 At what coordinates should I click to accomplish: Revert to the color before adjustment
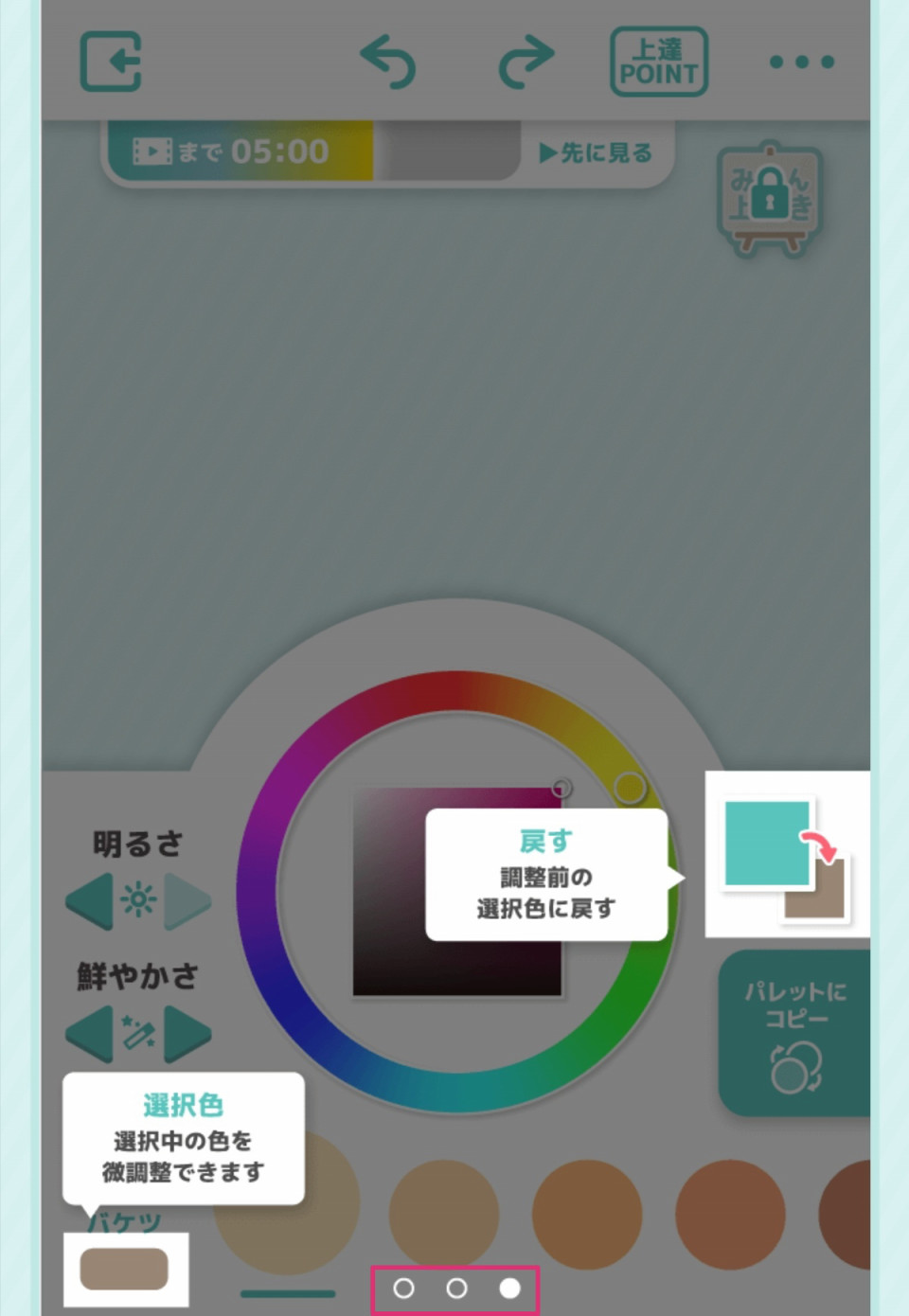(786, 855)
